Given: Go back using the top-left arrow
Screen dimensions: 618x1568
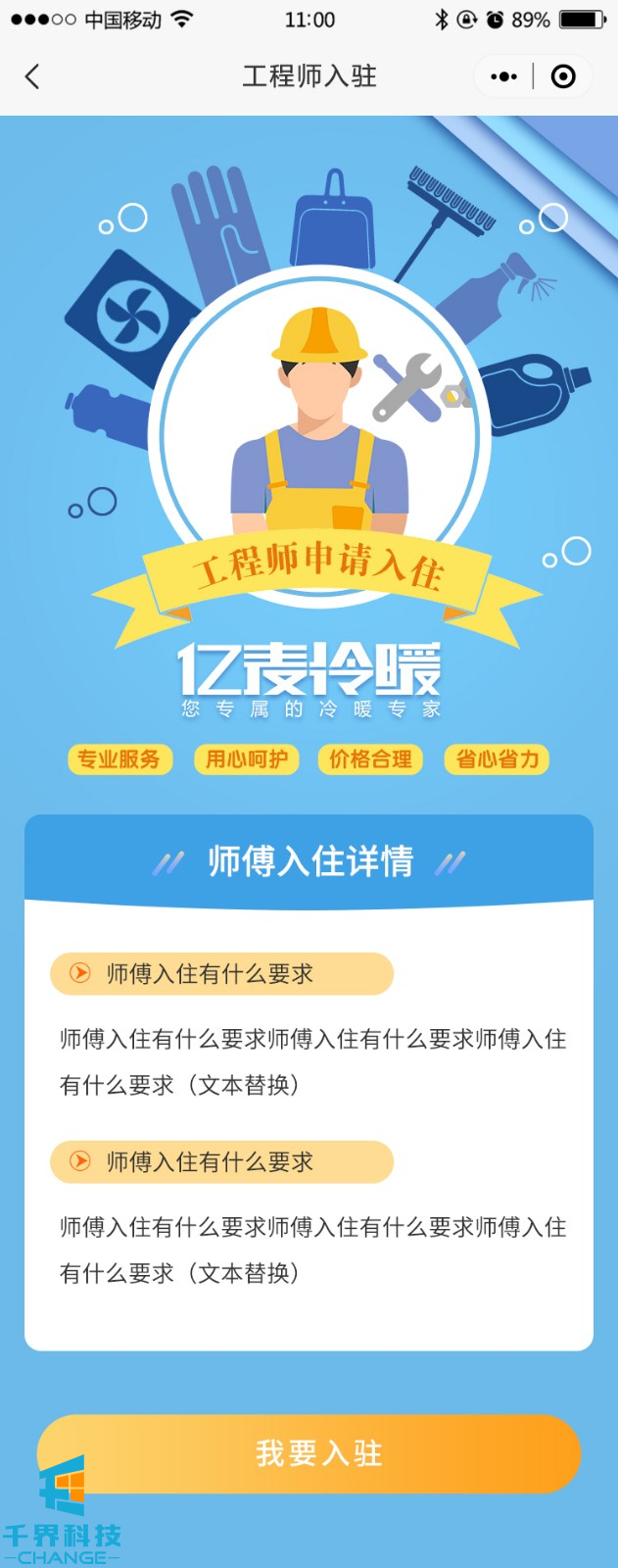Looking at the screenshot, I should tap(32, 76).
